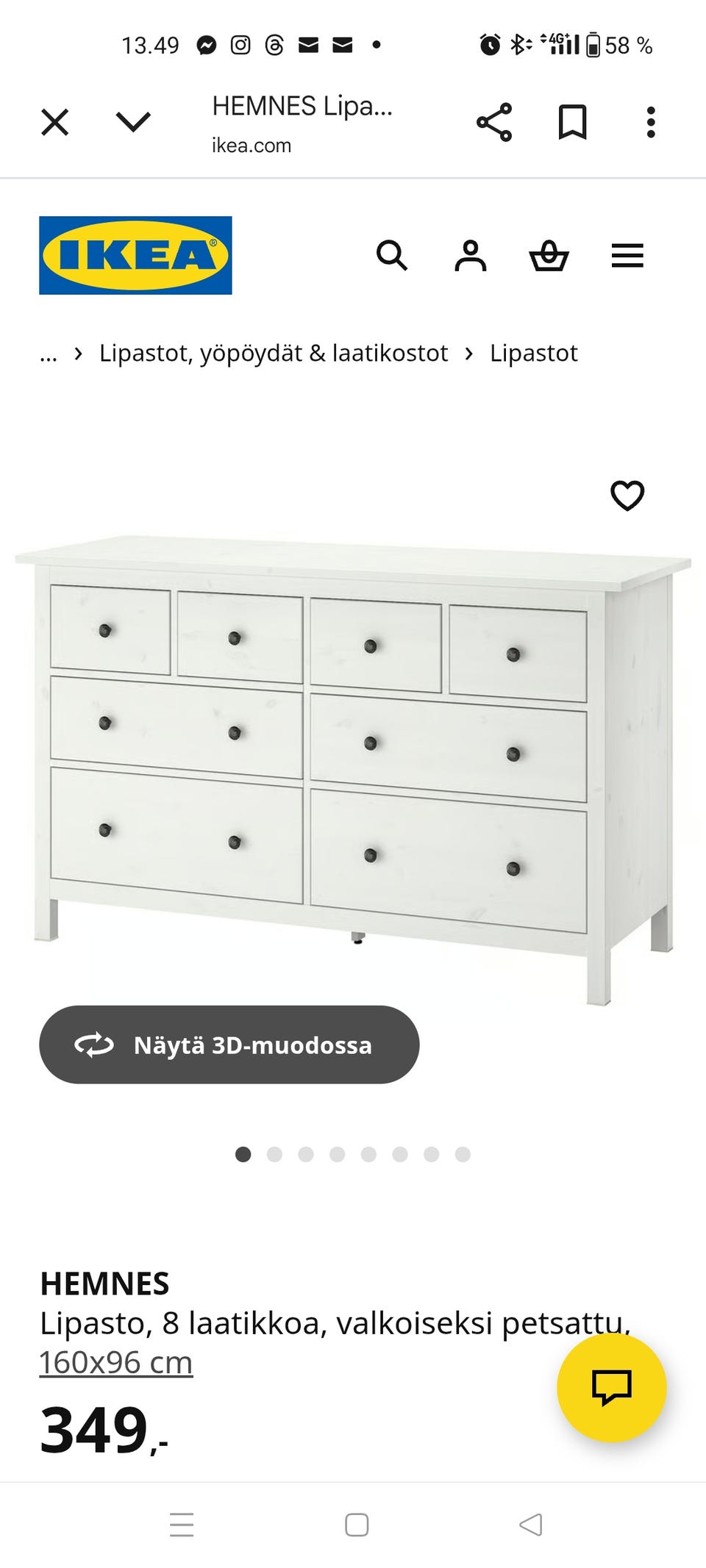Image resolution: width=706 pixels, height=1568 pixels.
Task: Open the search on the IKEA site
Action: (x=393, y=255)
